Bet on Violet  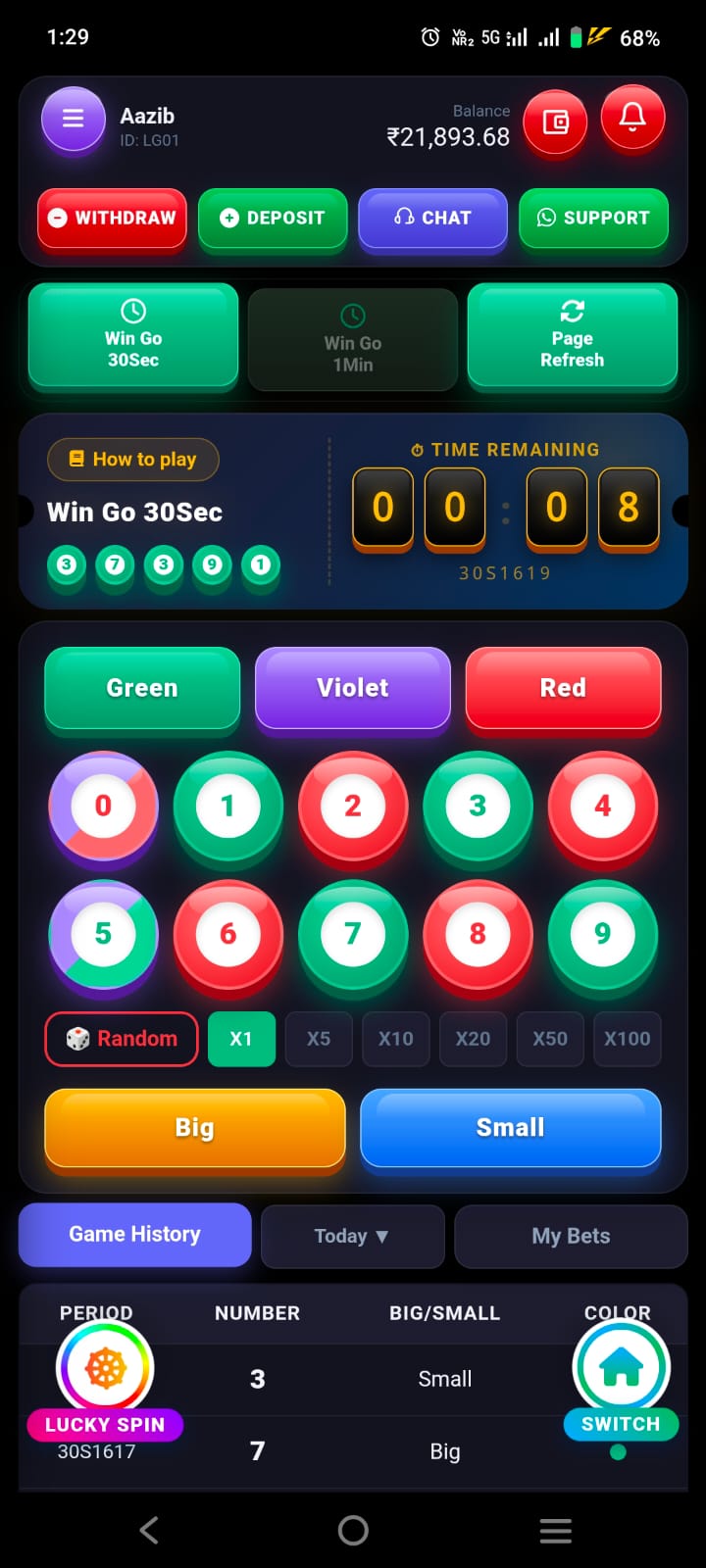point(353,688)
